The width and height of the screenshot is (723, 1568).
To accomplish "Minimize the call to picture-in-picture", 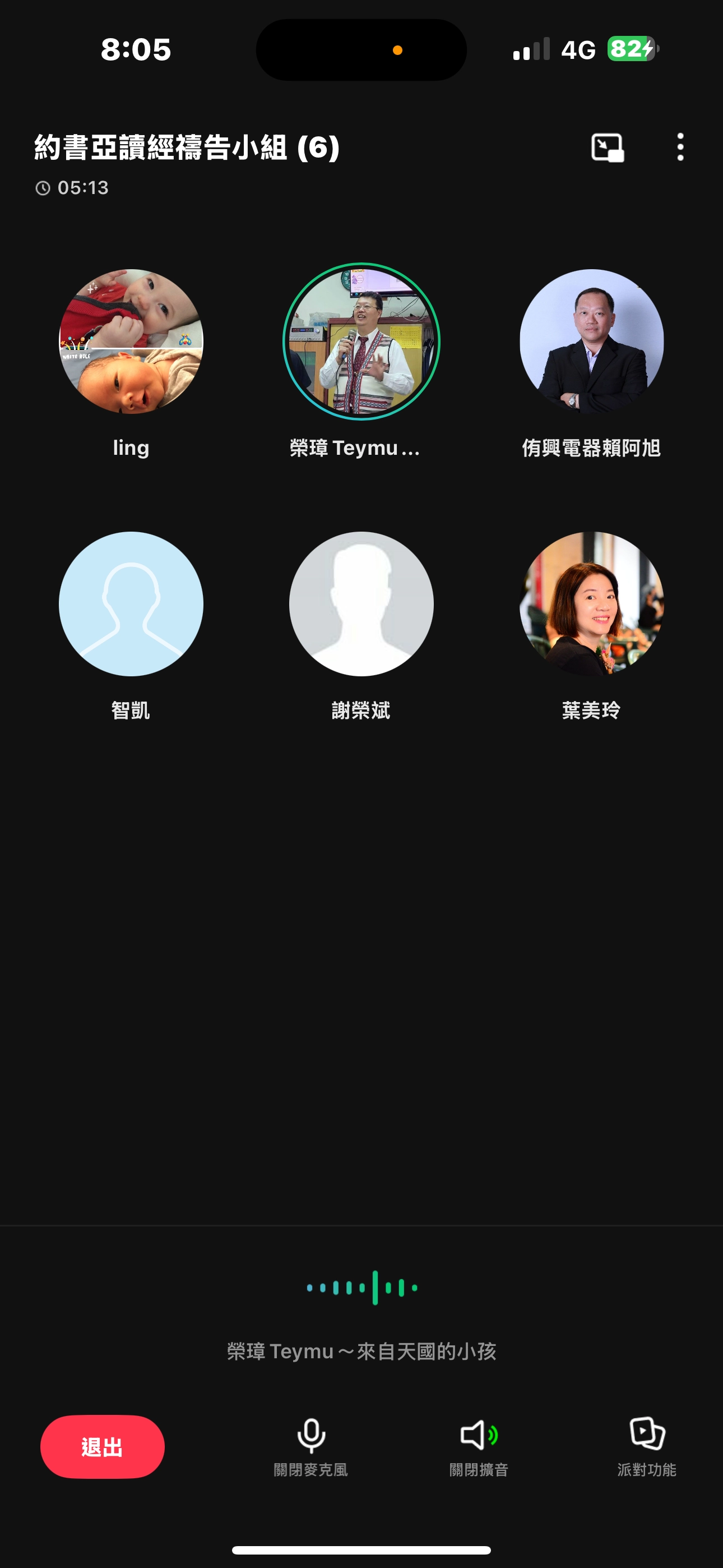I will click(608, 147).
